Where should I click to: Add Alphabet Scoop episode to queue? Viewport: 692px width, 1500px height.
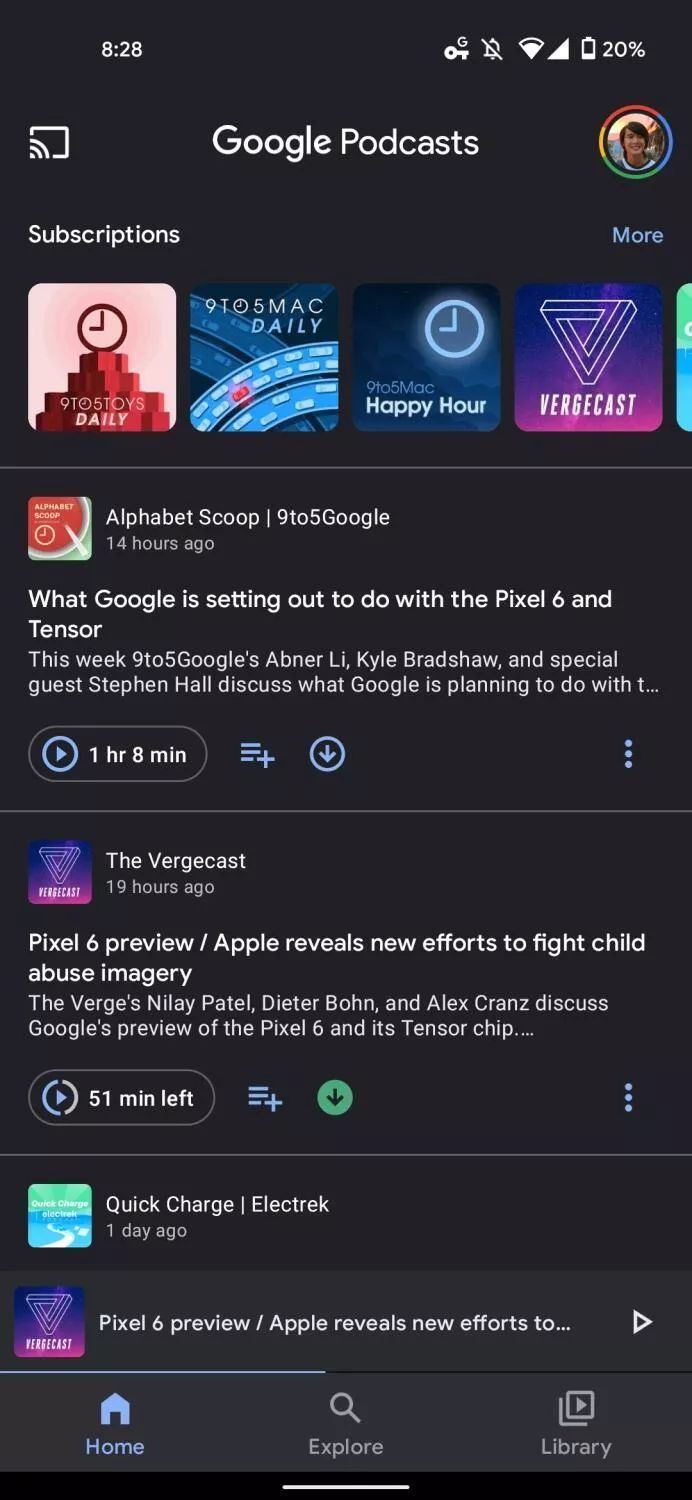coord(257,754)
